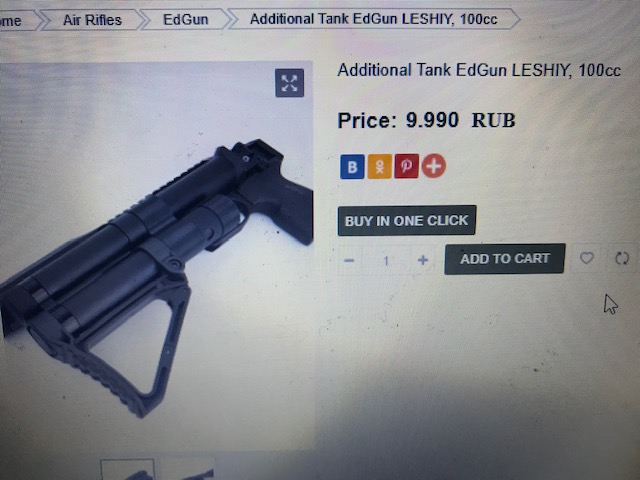Decrease quantity with the minus button

click(349, 260)
